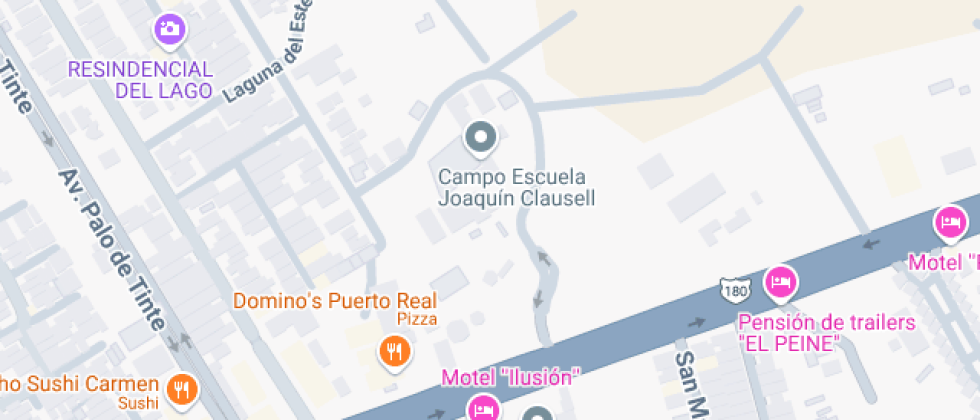This screenshot has width=980, height=420.
Task: Open the Motel "Ilusión" lodging pin
Action: [x=483, y=409]
